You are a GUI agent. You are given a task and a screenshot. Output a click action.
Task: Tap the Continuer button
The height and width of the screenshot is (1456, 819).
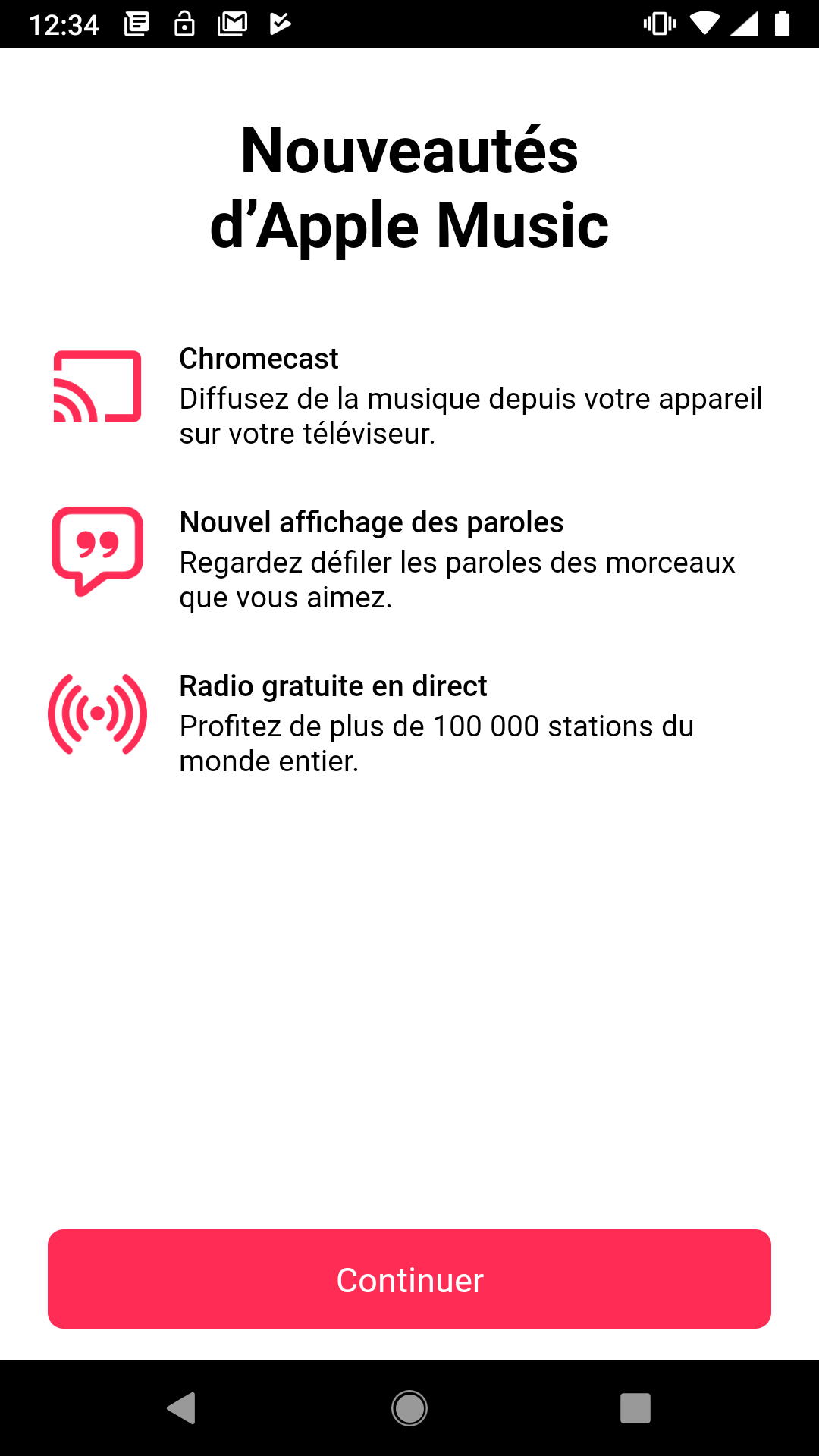pos(409,1279)
